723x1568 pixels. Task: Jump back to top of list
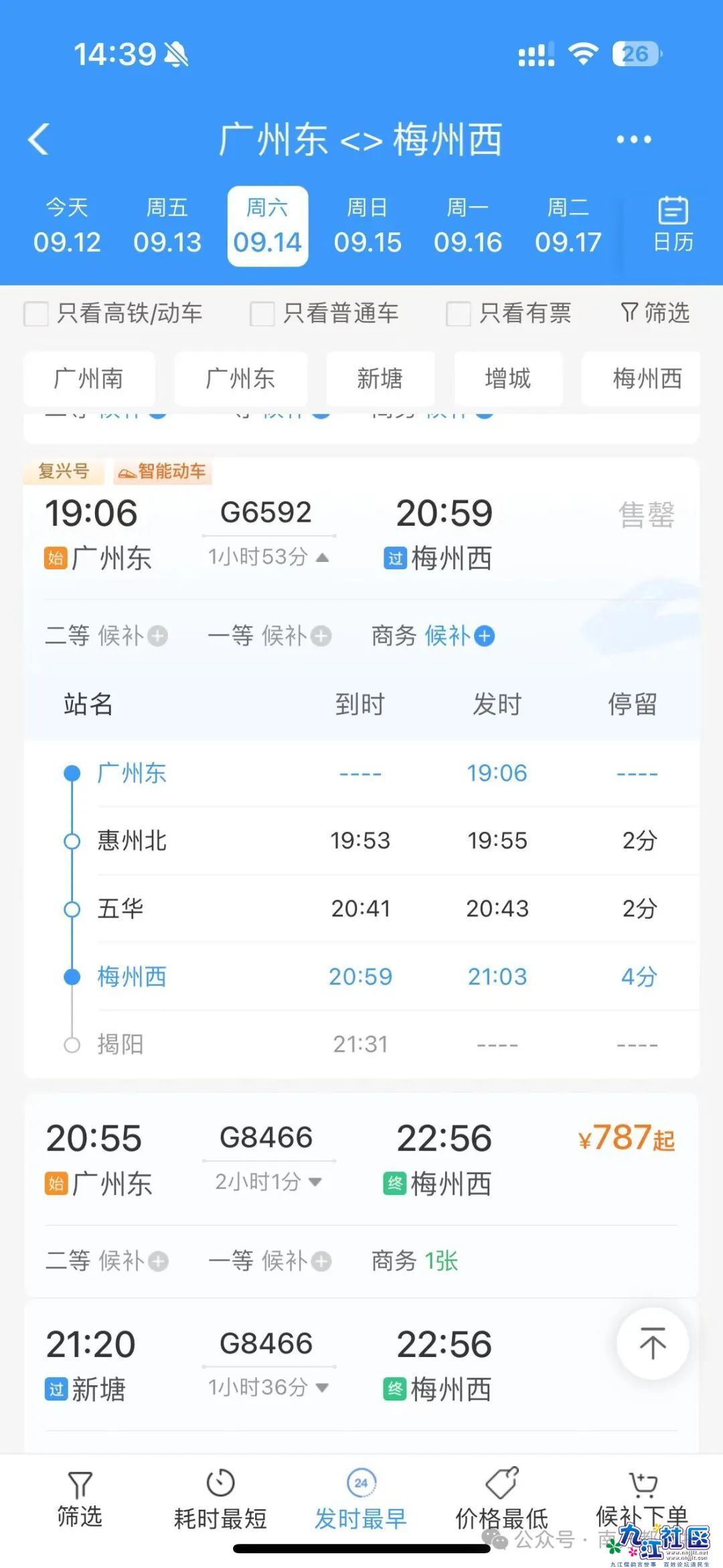[653, 1343]
